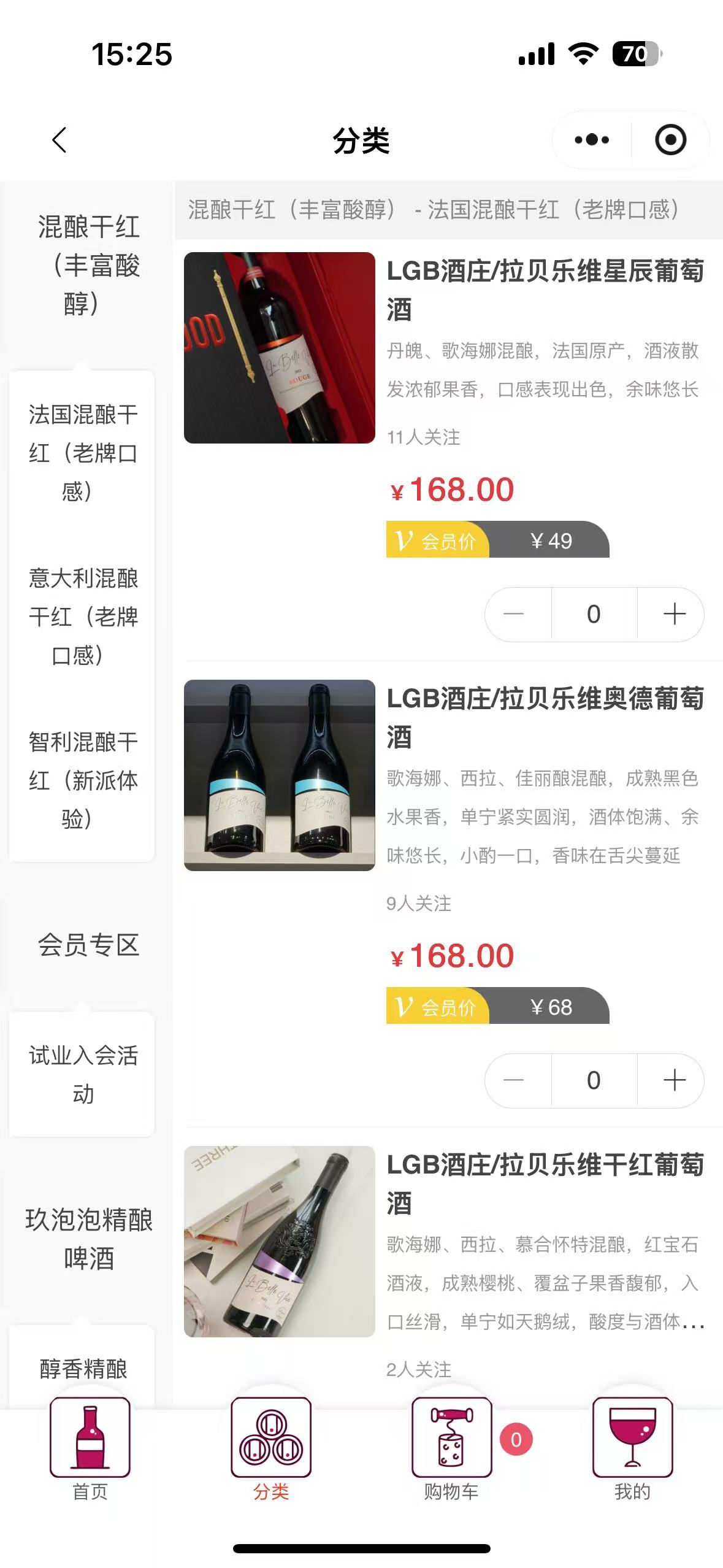Select the 意大利混酿干红（老牌口感） subcategory
The image size is (723, 1568).
83,617
